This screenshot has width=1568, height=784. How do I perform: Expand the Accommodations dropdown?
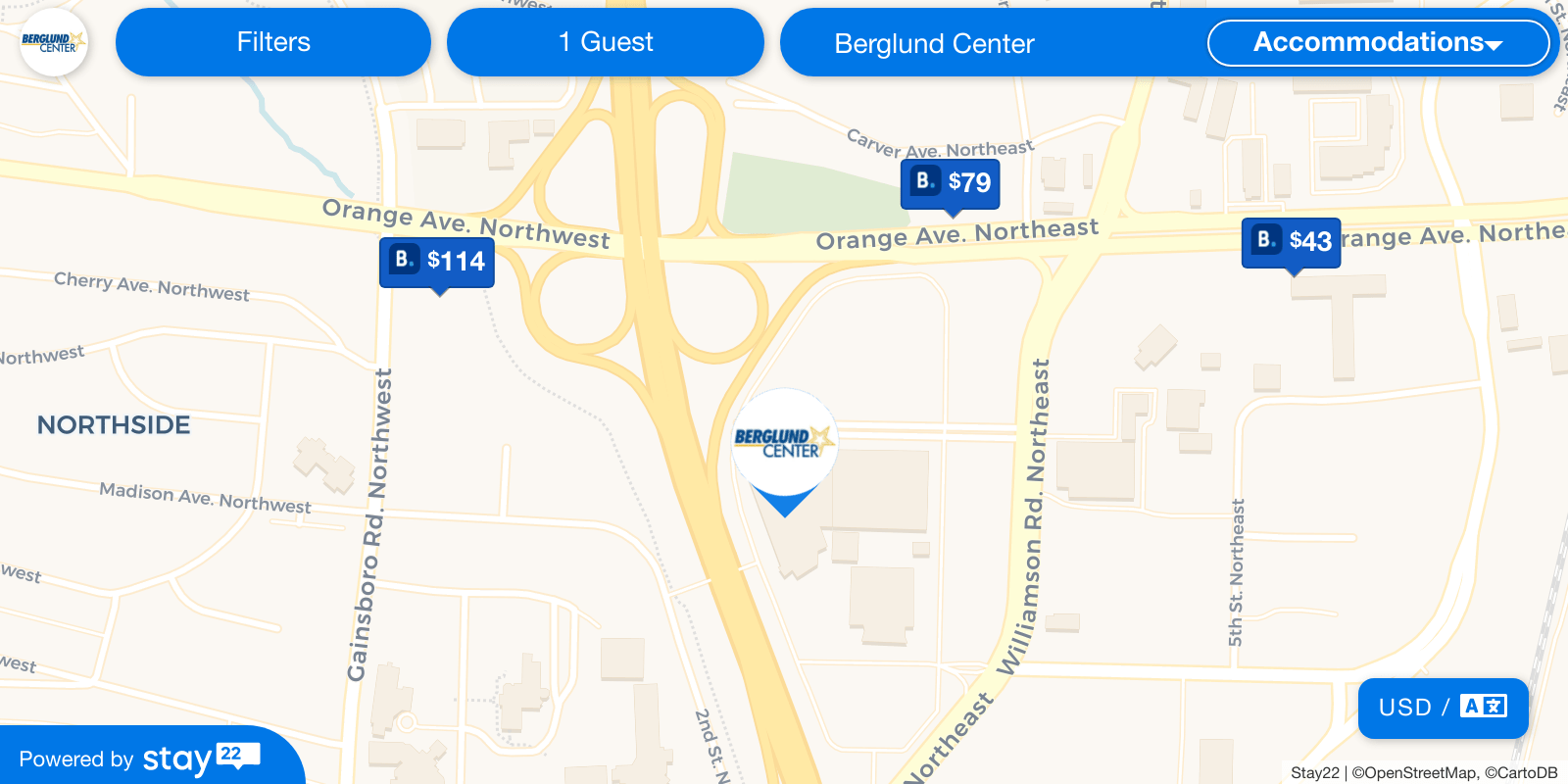coord(1377,42)
